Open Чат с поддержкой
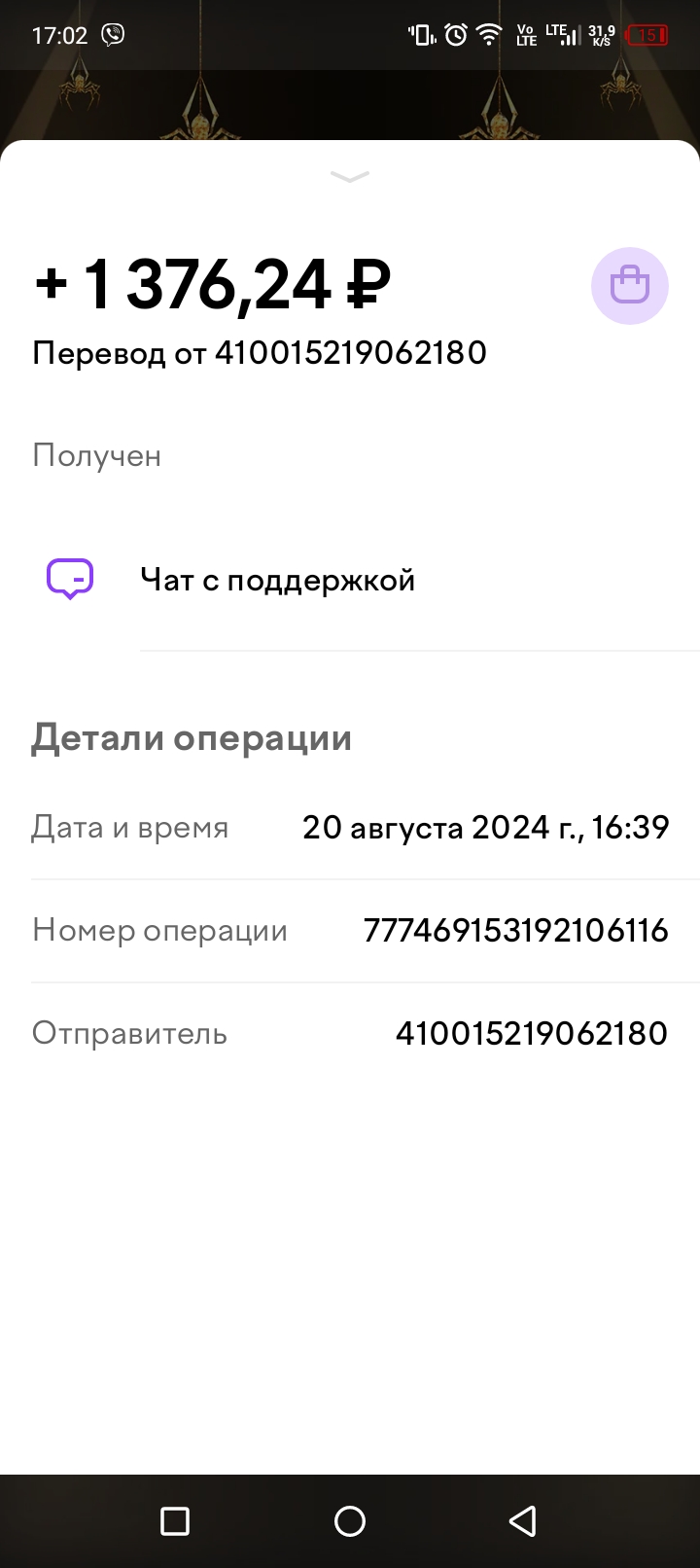 click(x=350, y=581)
